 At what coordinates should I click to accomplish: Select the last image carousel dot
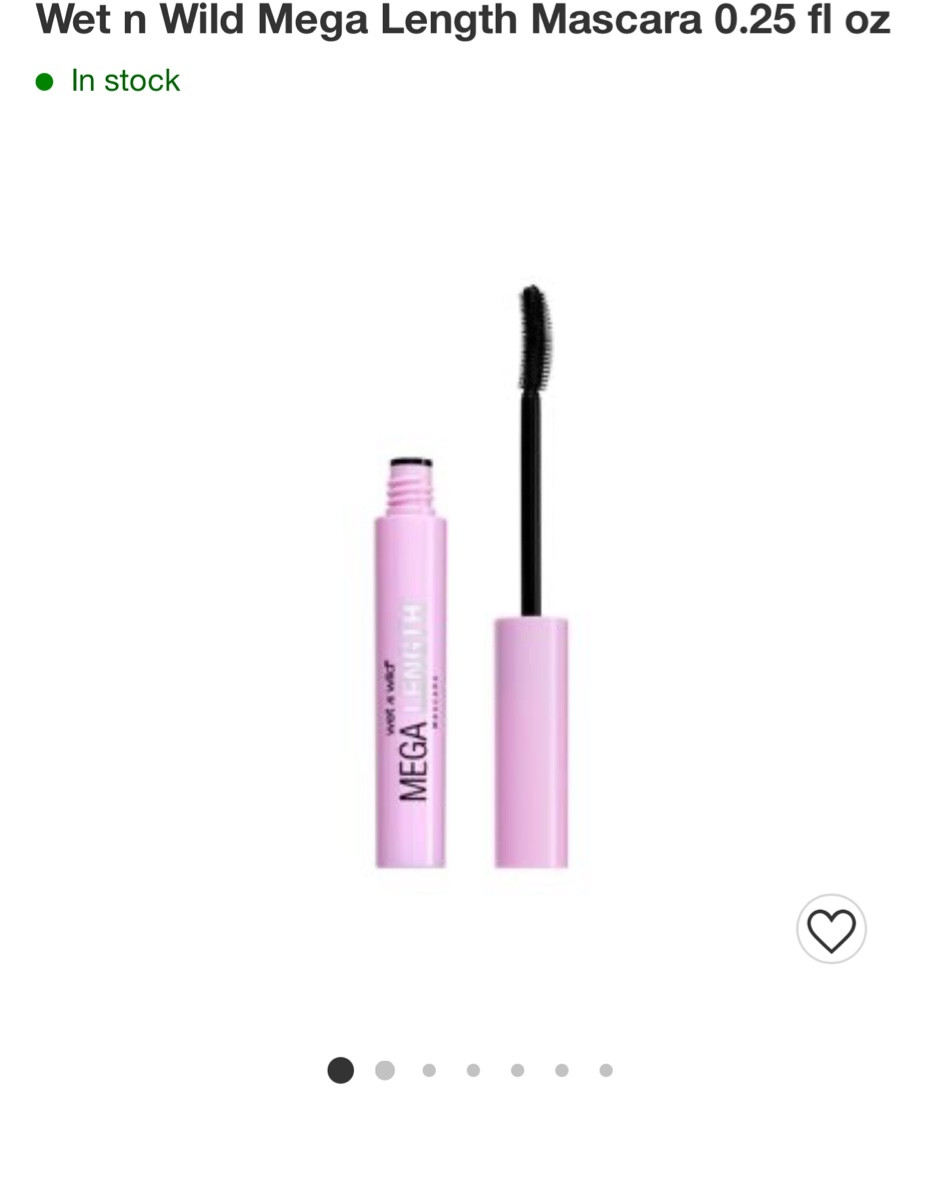(x=605, y=1069)
